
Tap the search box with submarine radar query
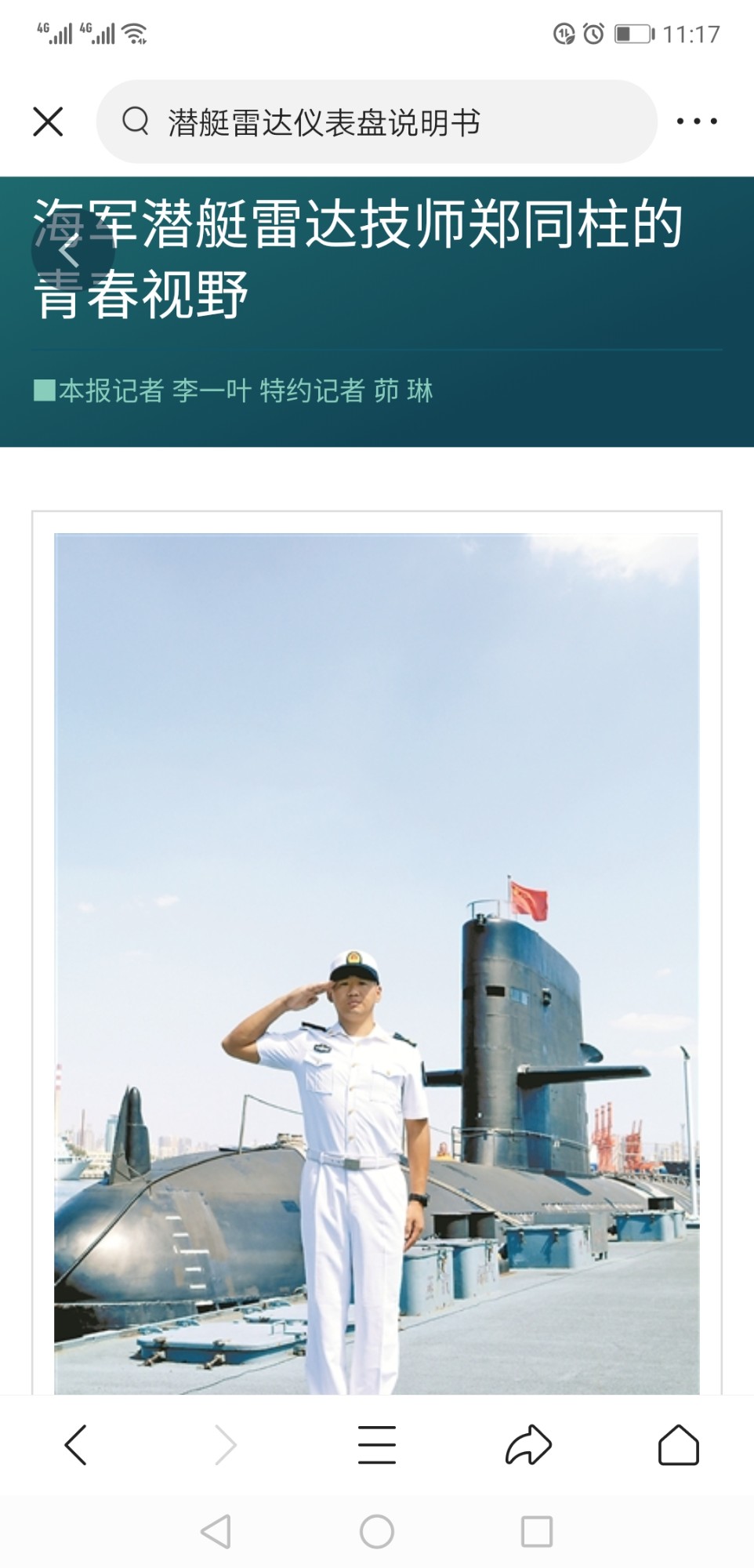coord(376,122)
